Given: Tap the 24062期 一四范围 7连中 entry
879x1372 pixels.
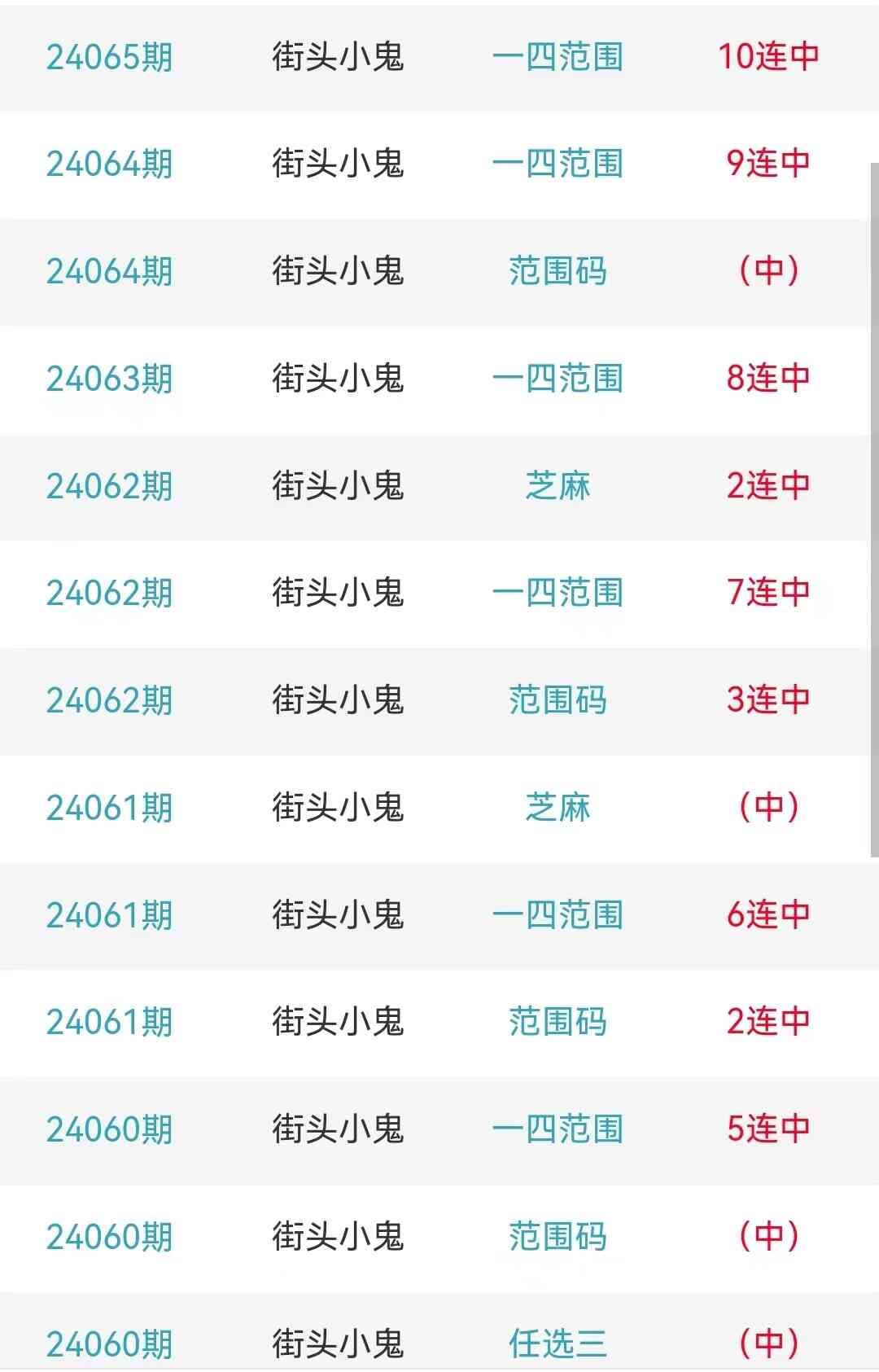Looking at the screenshot, I should pos(439,593).
